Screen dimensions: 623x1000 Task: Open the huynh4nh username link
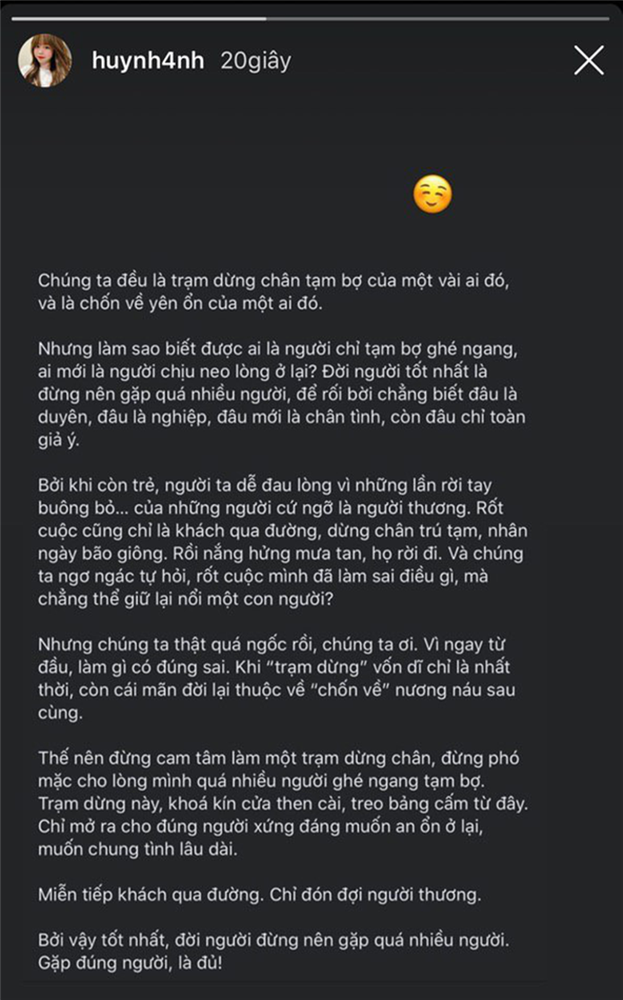pos(147,61)
